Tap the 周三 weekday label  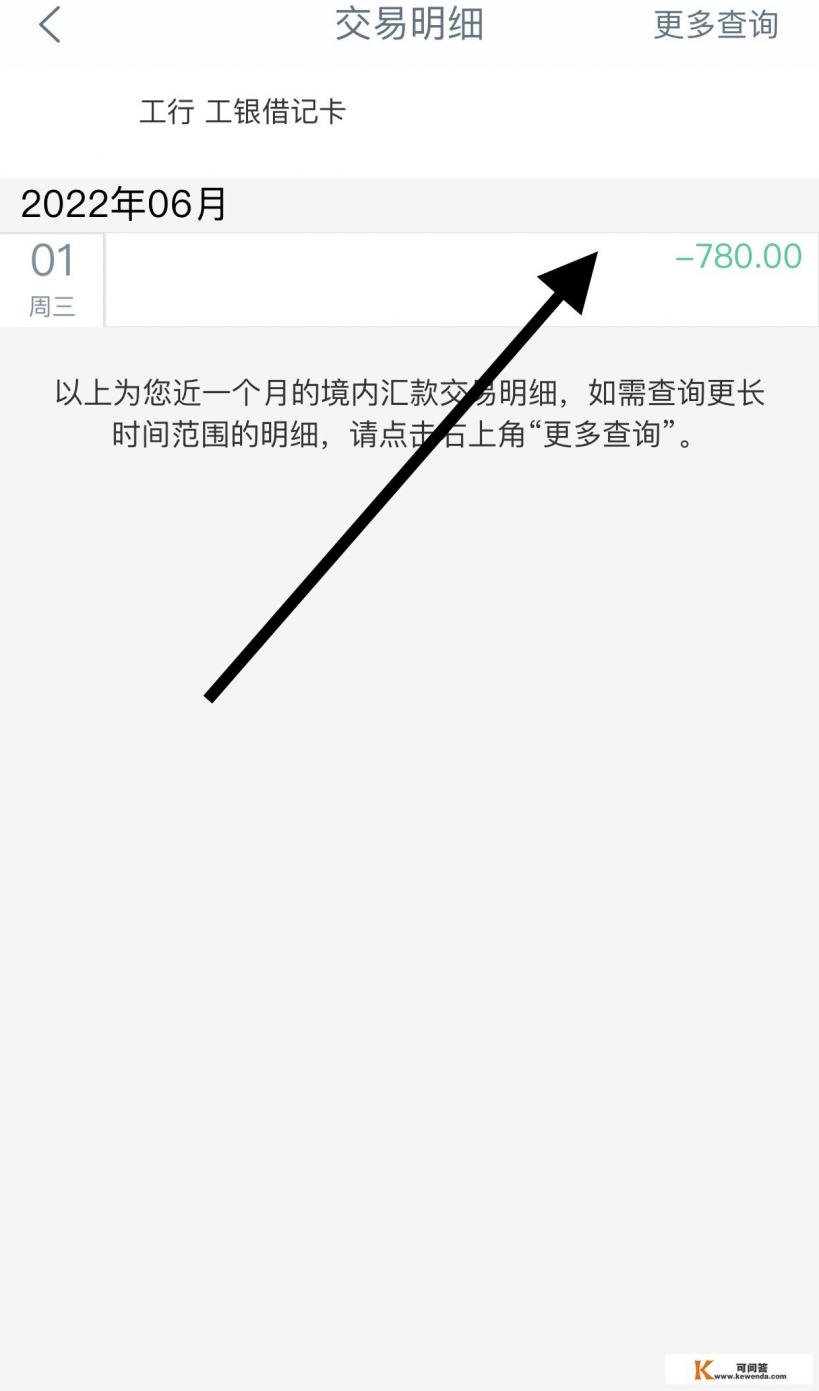[x=51, y=307]
